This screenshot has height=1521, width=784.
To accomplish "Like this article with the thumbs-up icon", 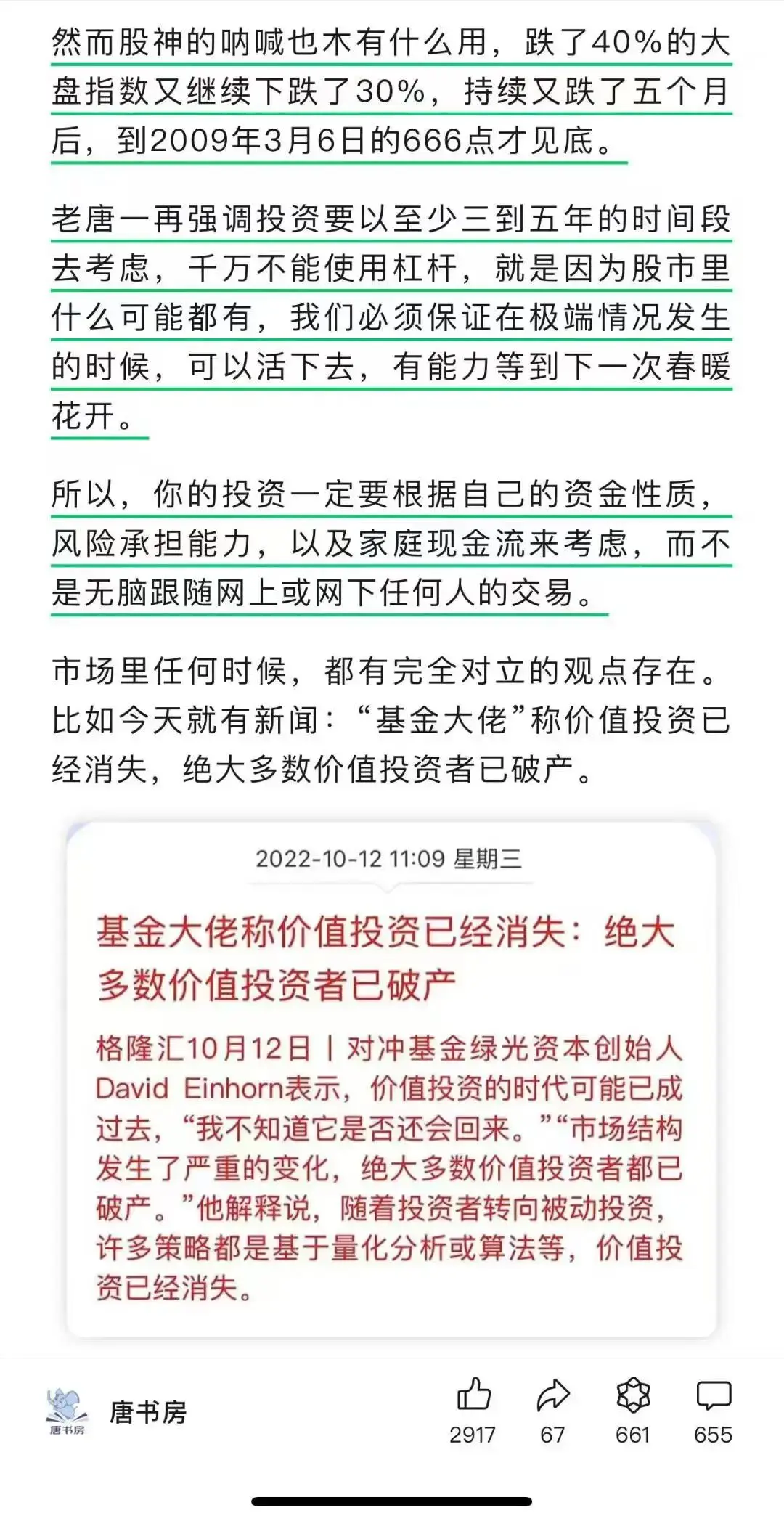I will pos(473,1396).
